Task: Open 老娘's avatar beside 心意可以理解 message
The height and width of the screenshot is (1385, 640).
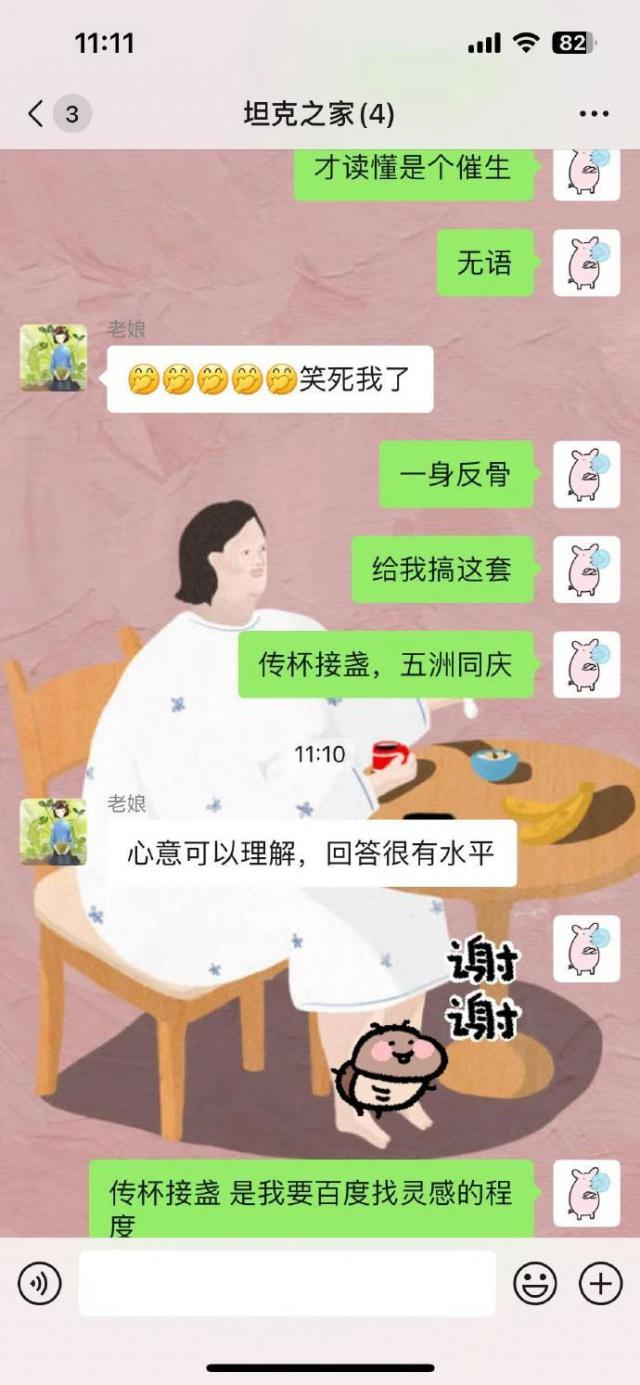Action: 53,831
